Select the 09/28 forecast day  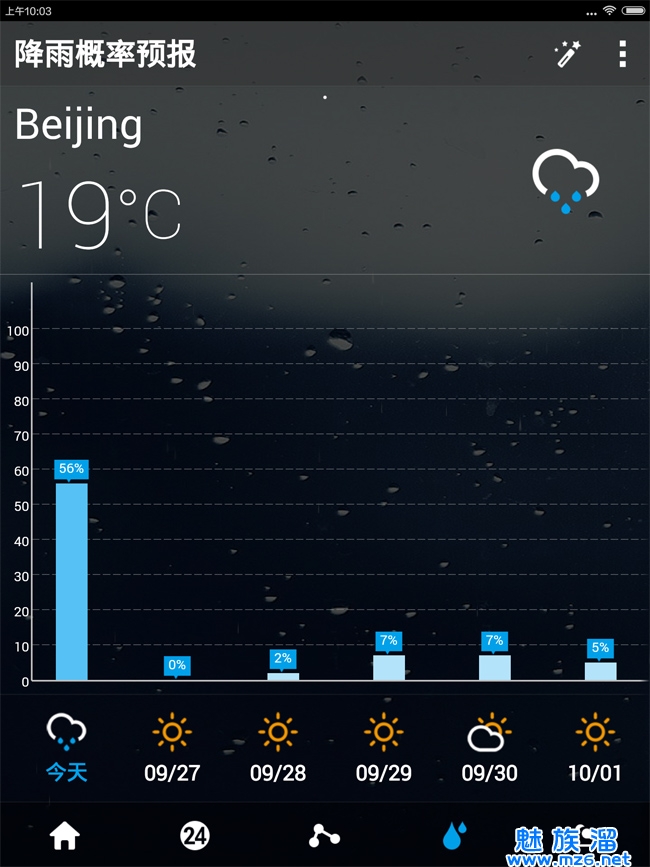pyautogui.click(x=278, y=748)
